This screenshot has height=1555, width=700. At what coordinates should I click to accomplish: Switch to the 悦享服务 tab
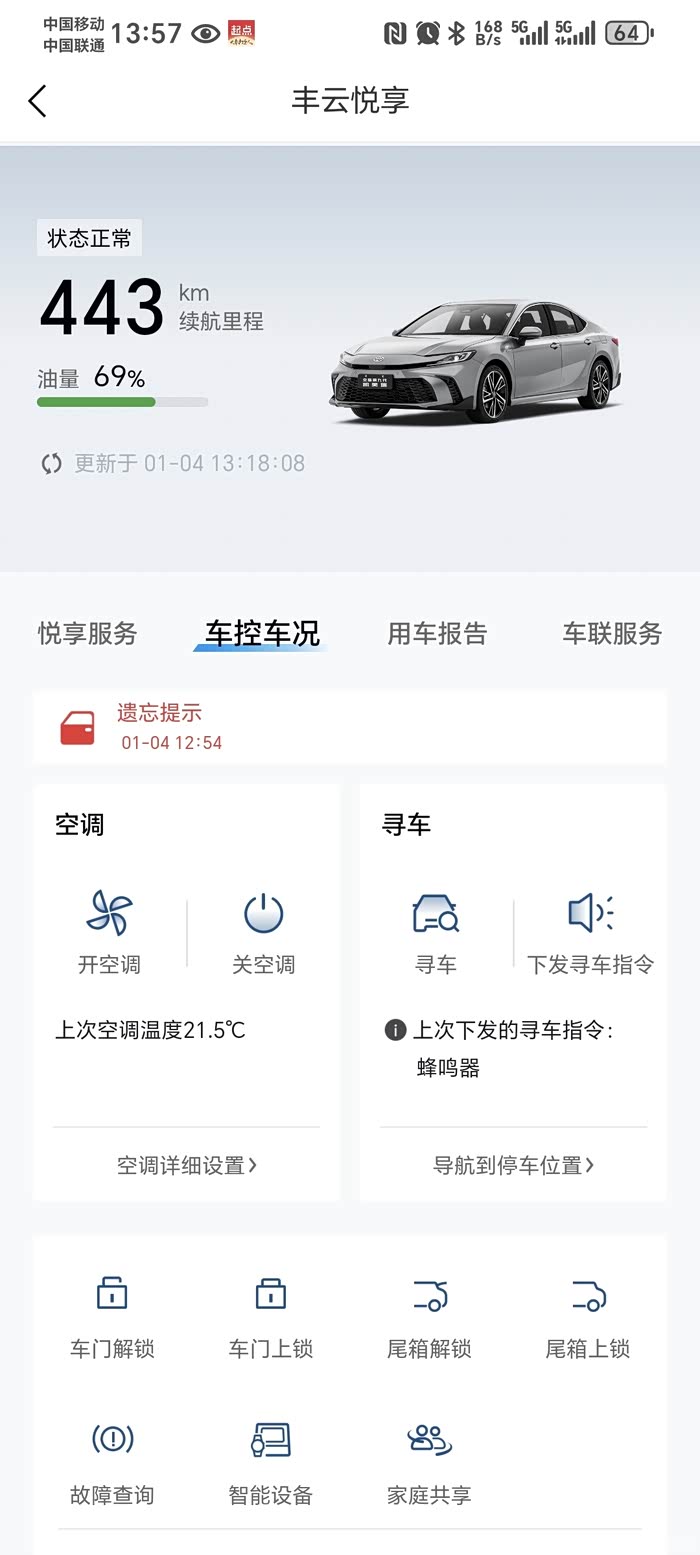pos(87,633)
